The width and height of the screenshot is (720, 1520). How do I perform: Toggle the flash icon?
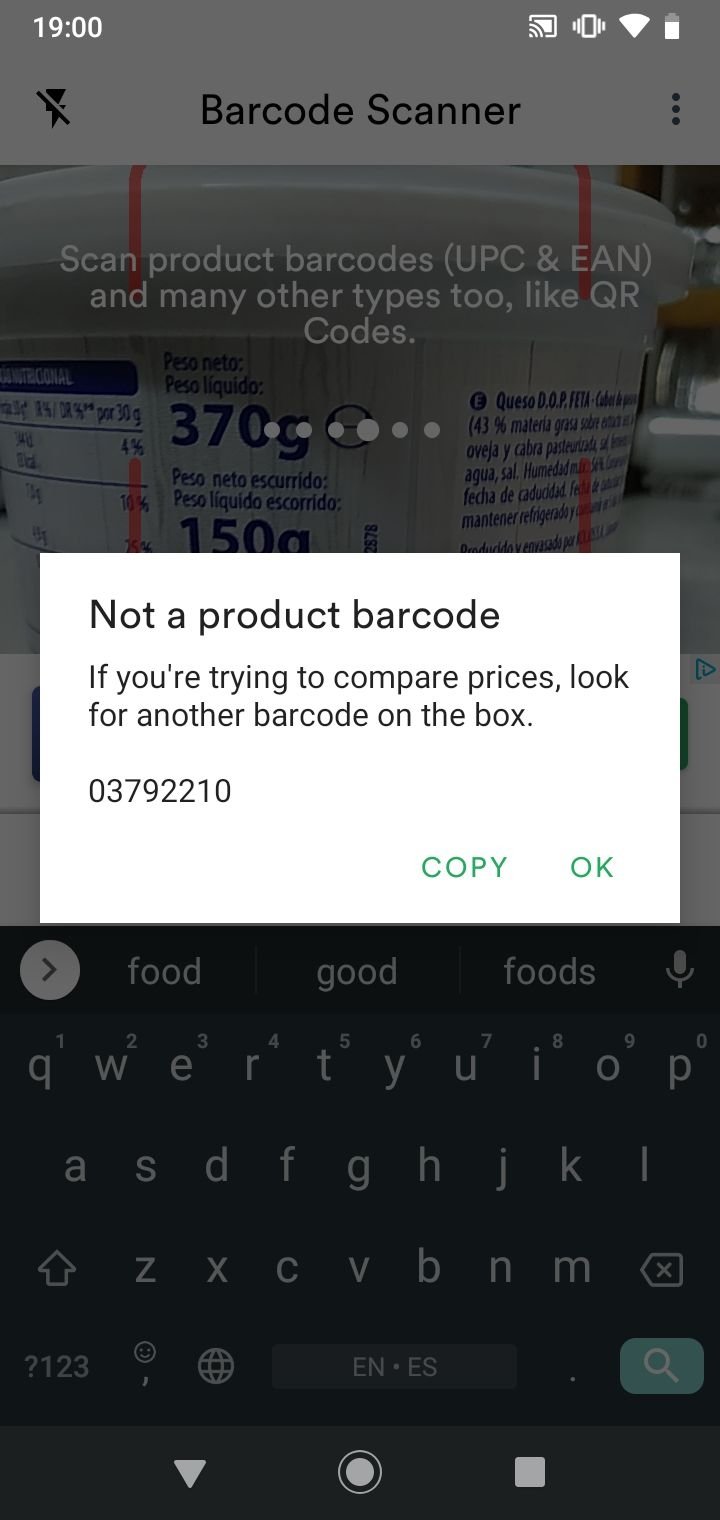pyautogui.click(x=54, y=109)
